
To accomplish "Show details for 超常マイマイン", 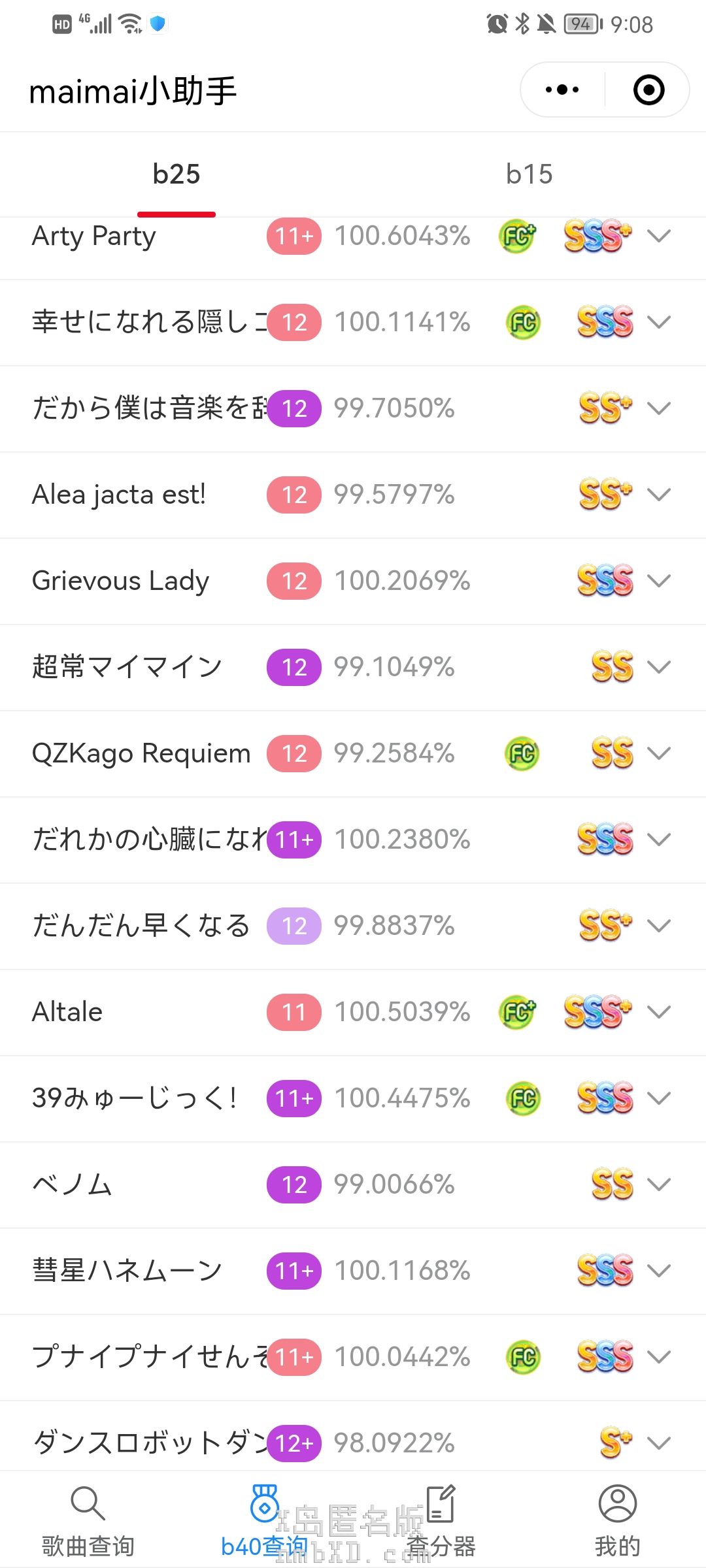I will pyautogui.click(x=659, y=667).
